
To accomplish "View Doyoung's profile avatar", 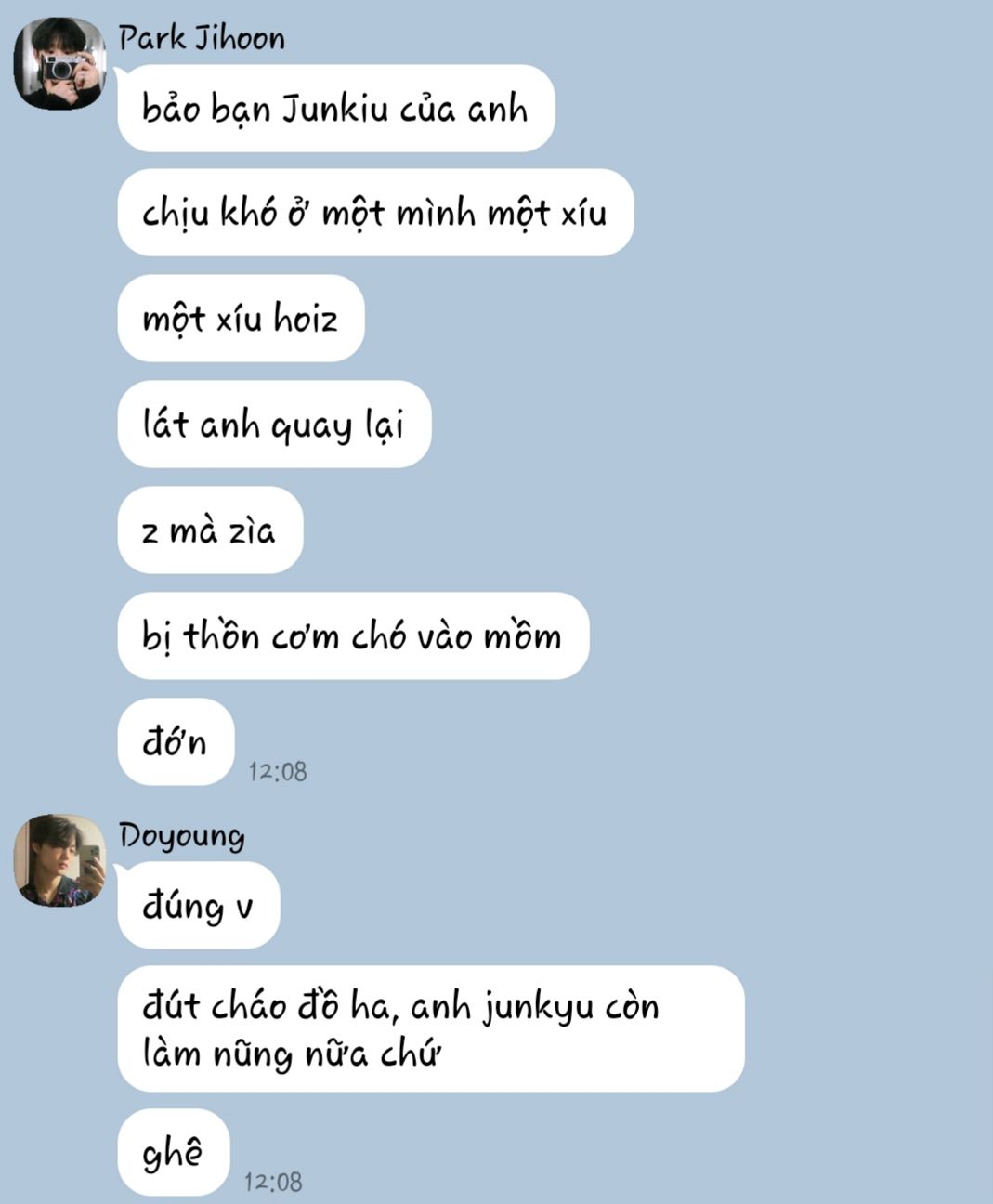I will (x=59, y=859).
